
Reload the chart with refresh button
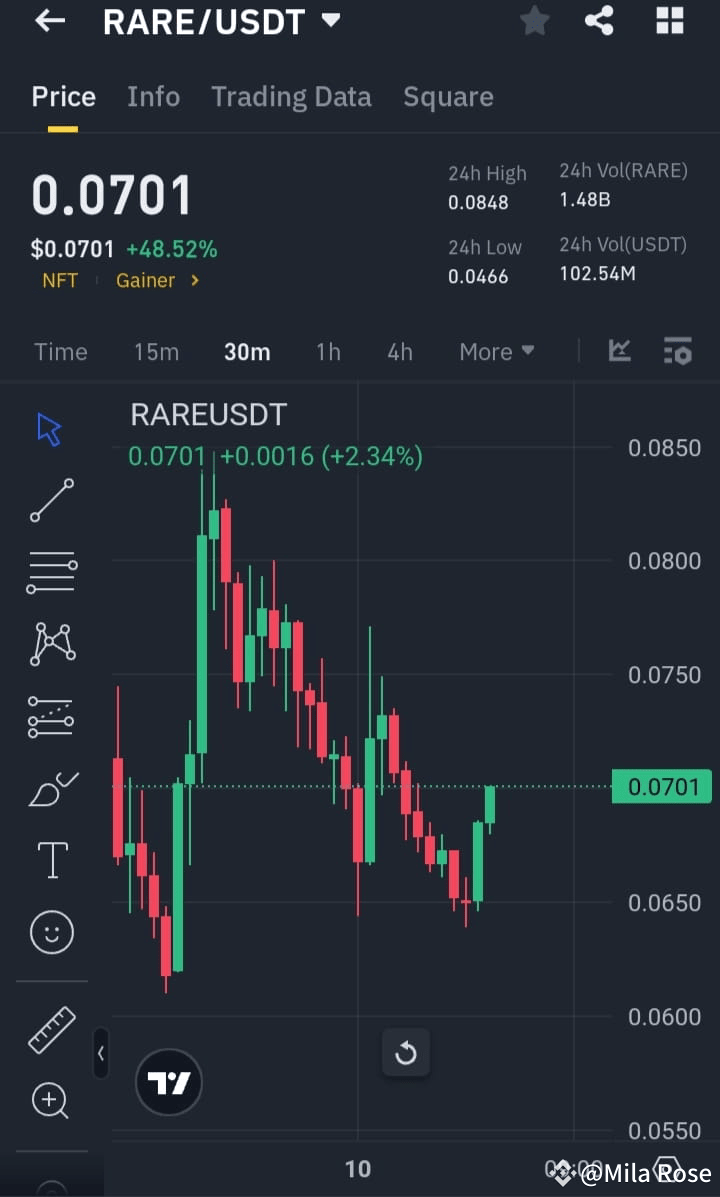pos(406,1052)
